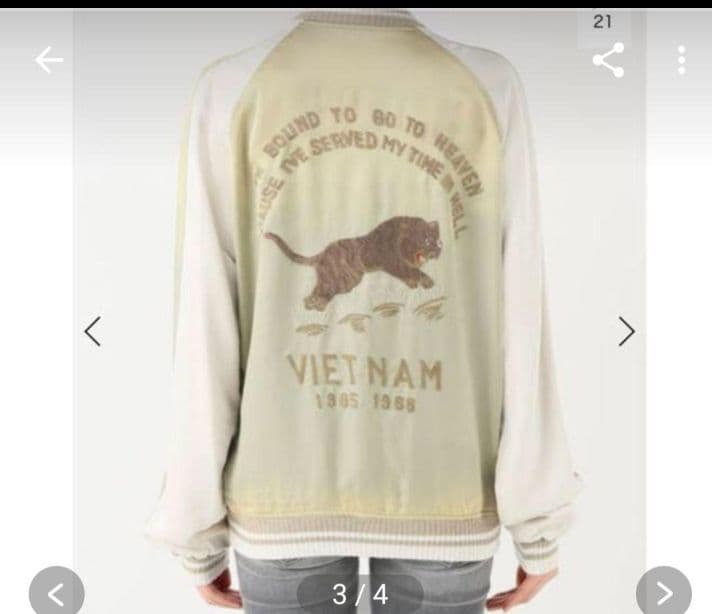Tap the round gray next button
Image resolution: width=712 pixels, height=614 pixels.
663,593
